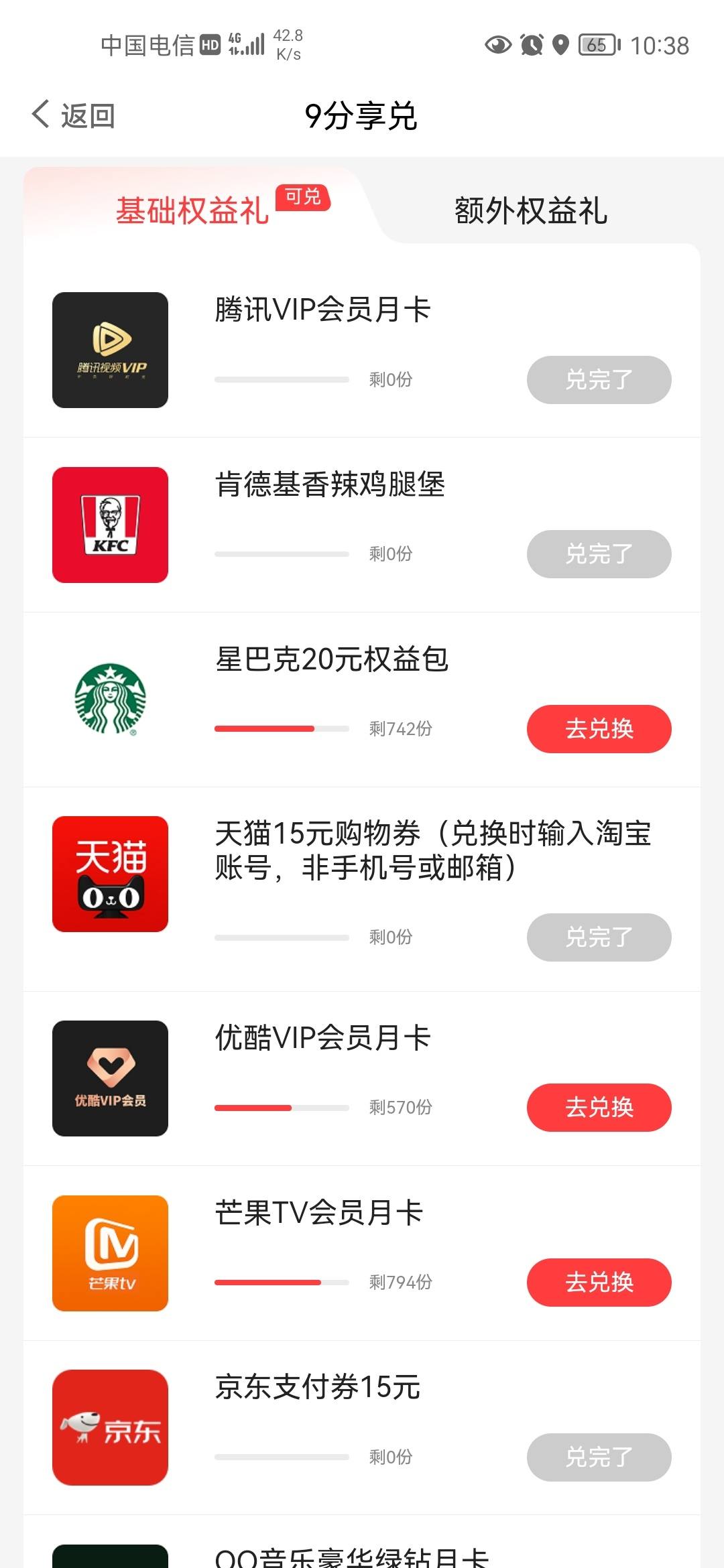The height and width of the screenshot is (1568, 724).
Task: Redeem the 星巴克20元权益包 offer
Action: [x=599, y=728]
